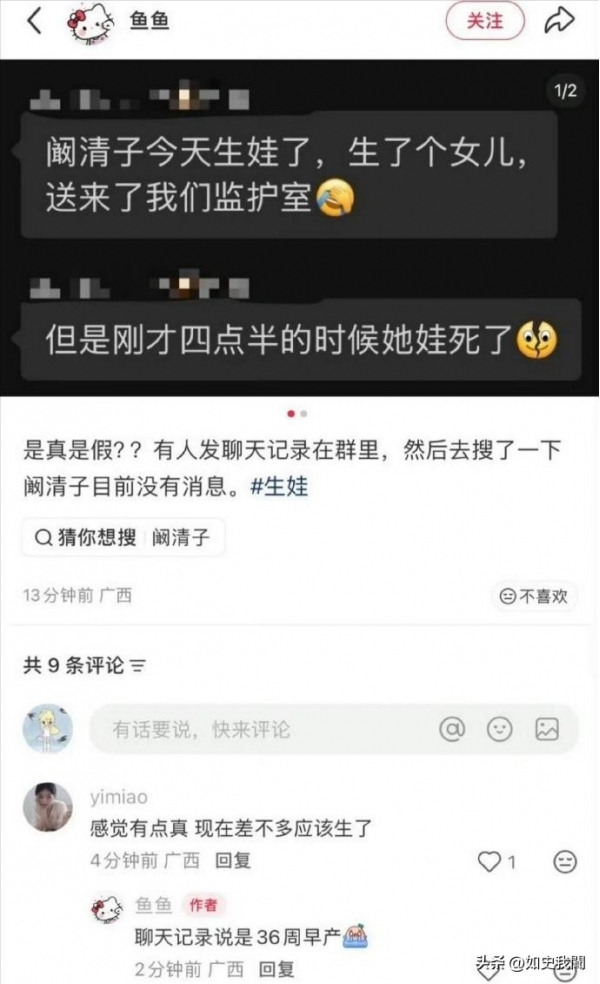Dislike yimiao's comment with the frown icon
The image size is (600, 984).
click(565, 861)
